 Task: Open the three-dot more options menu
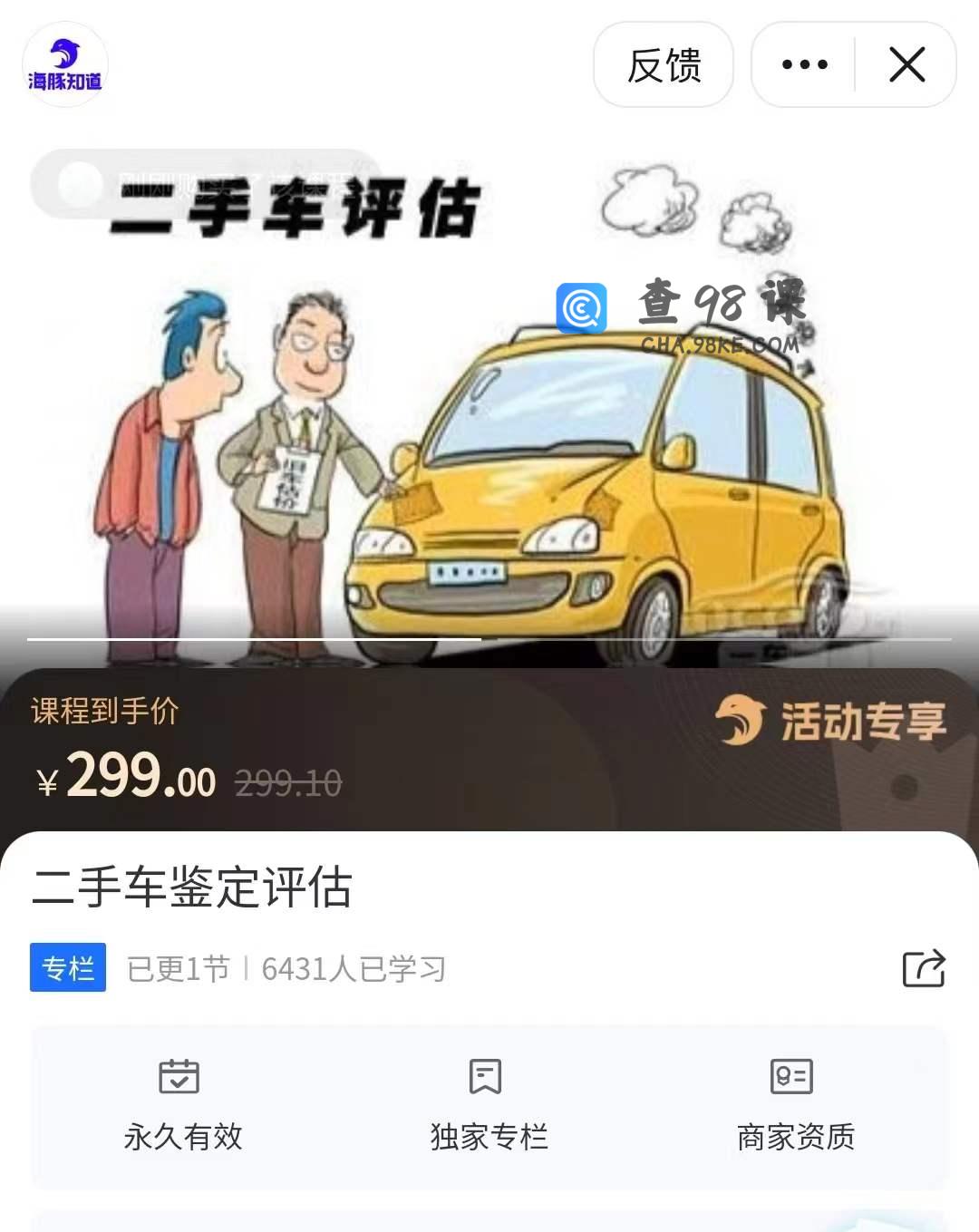tap(804, 65)
